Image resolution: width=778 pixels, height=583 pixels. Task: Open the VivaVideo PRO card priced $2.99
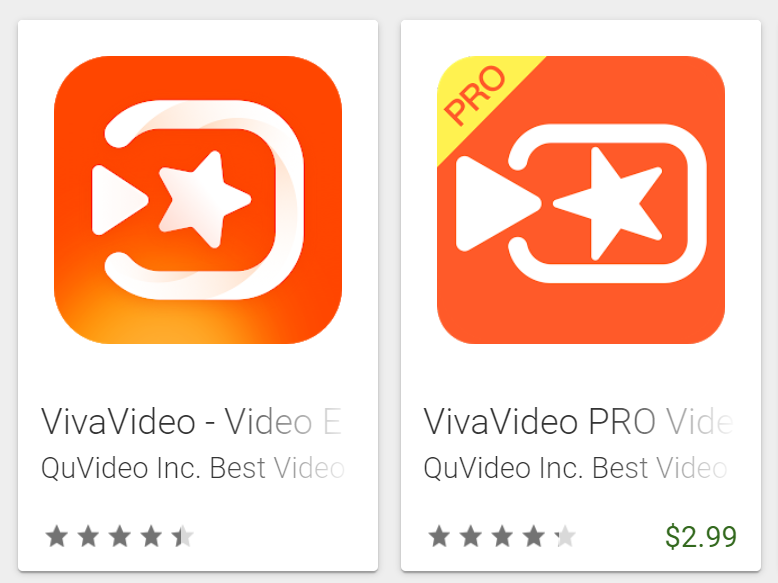pos(581,200)
